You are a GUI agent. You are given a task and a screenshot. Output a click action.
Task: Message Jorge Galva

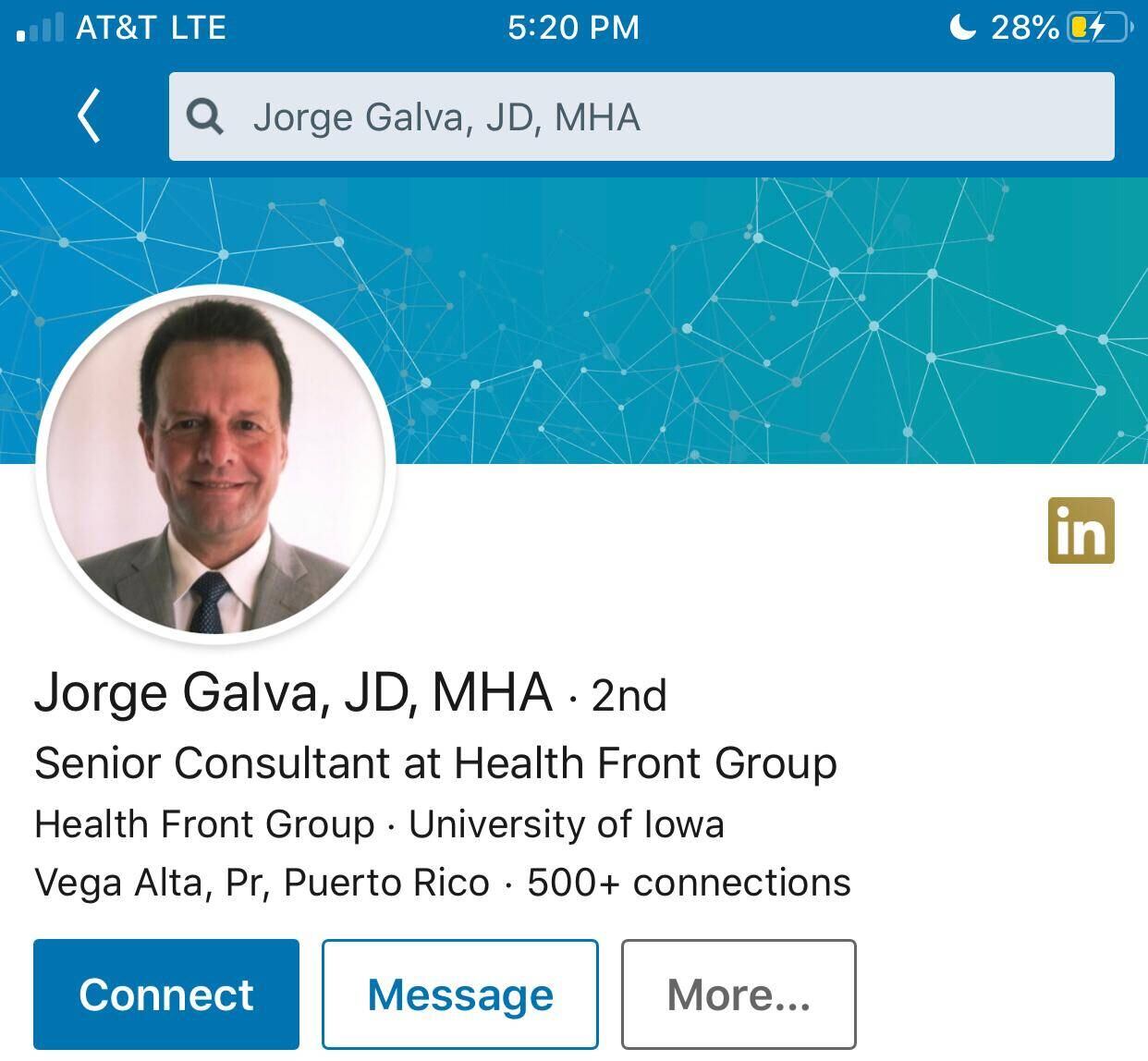[x=460, y=994]
